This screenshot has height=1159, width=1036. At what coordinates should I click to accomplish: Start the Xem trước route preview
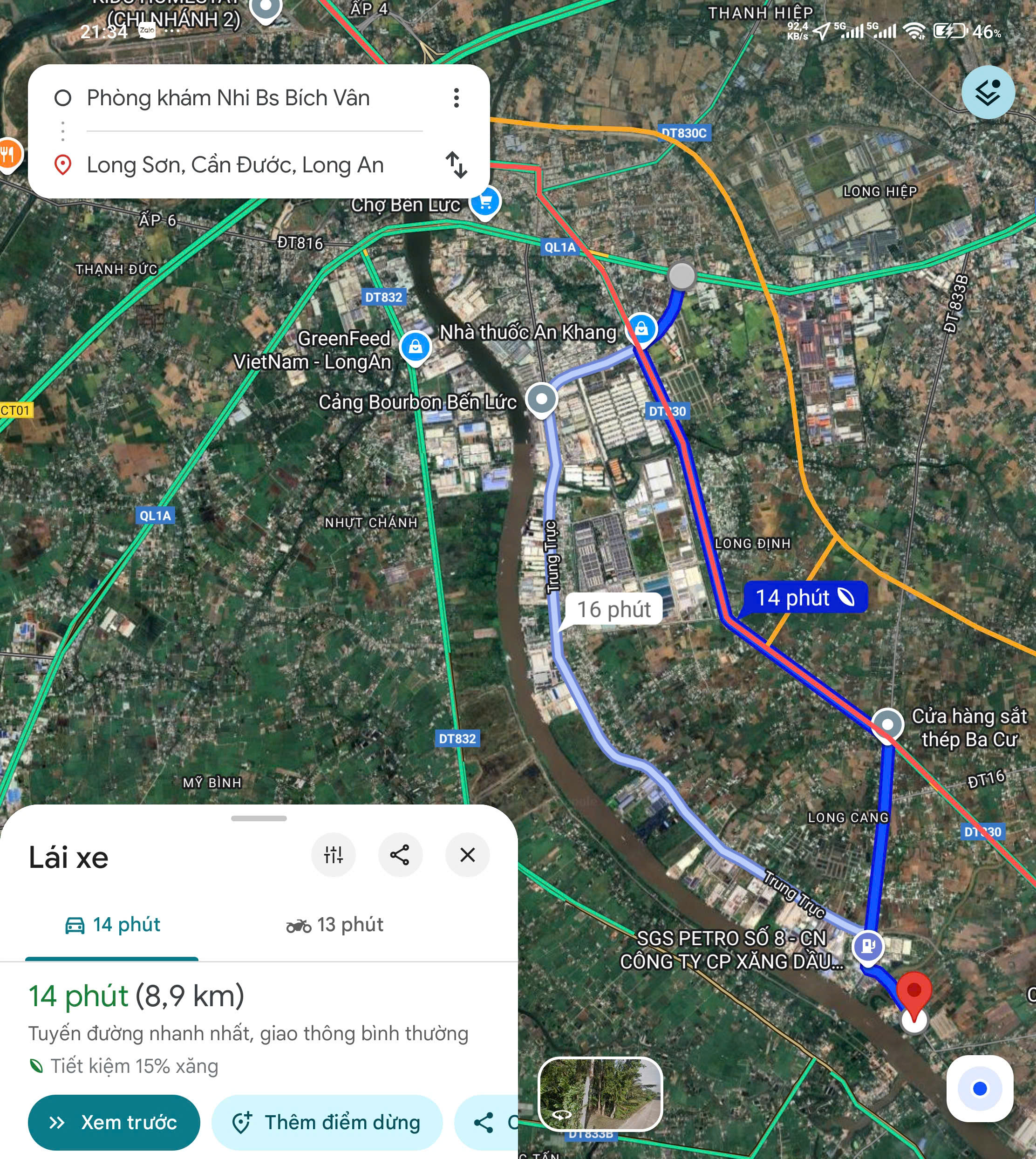114,1122
